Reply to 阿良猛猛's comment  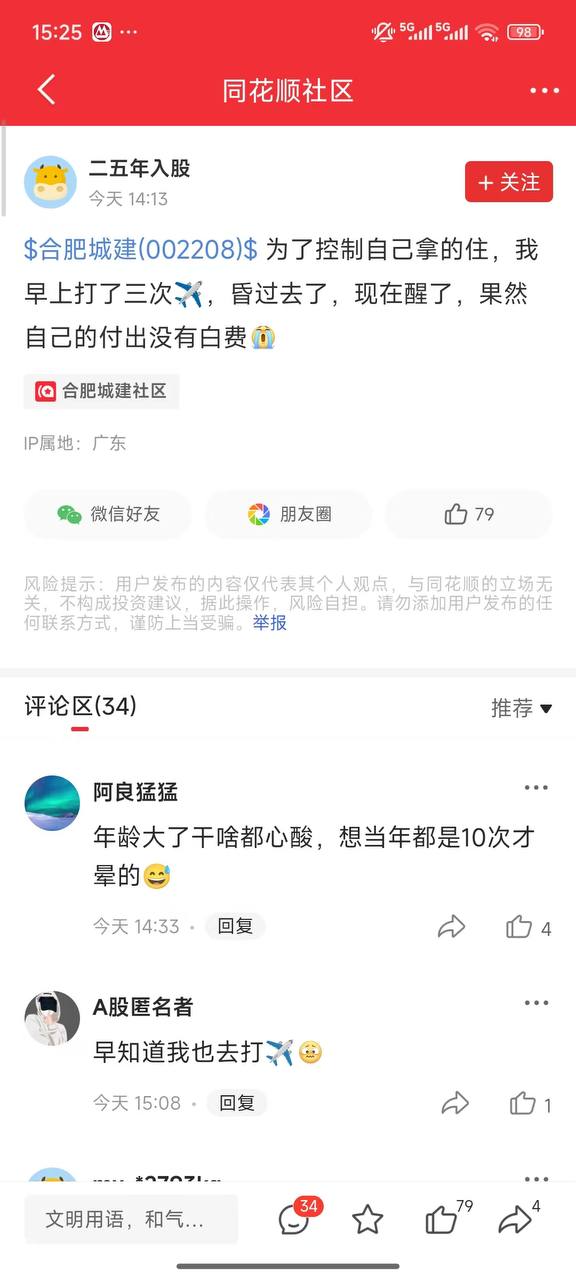pos(235,926)
